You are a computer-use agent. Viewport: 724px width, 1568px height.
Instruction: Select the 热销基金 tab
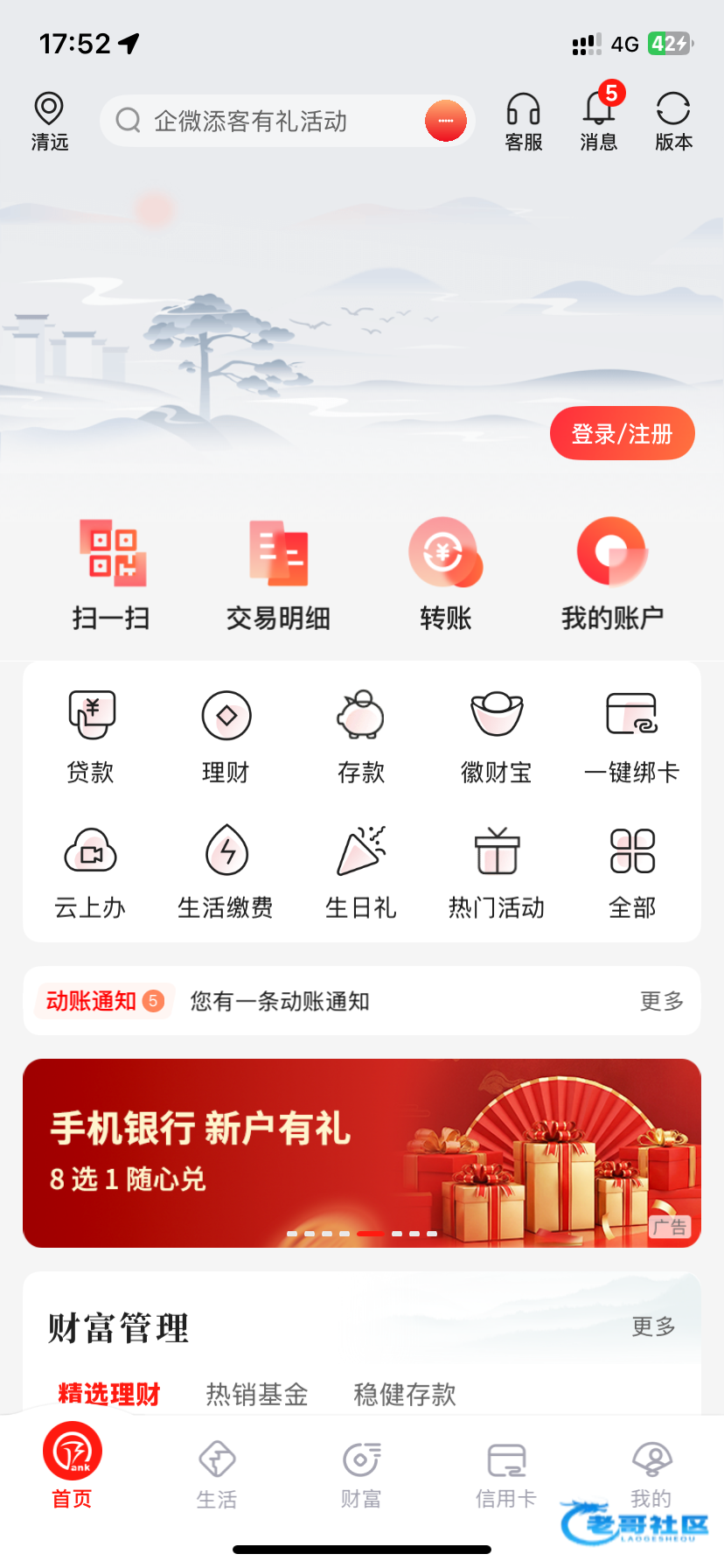tap(257, 1394)
